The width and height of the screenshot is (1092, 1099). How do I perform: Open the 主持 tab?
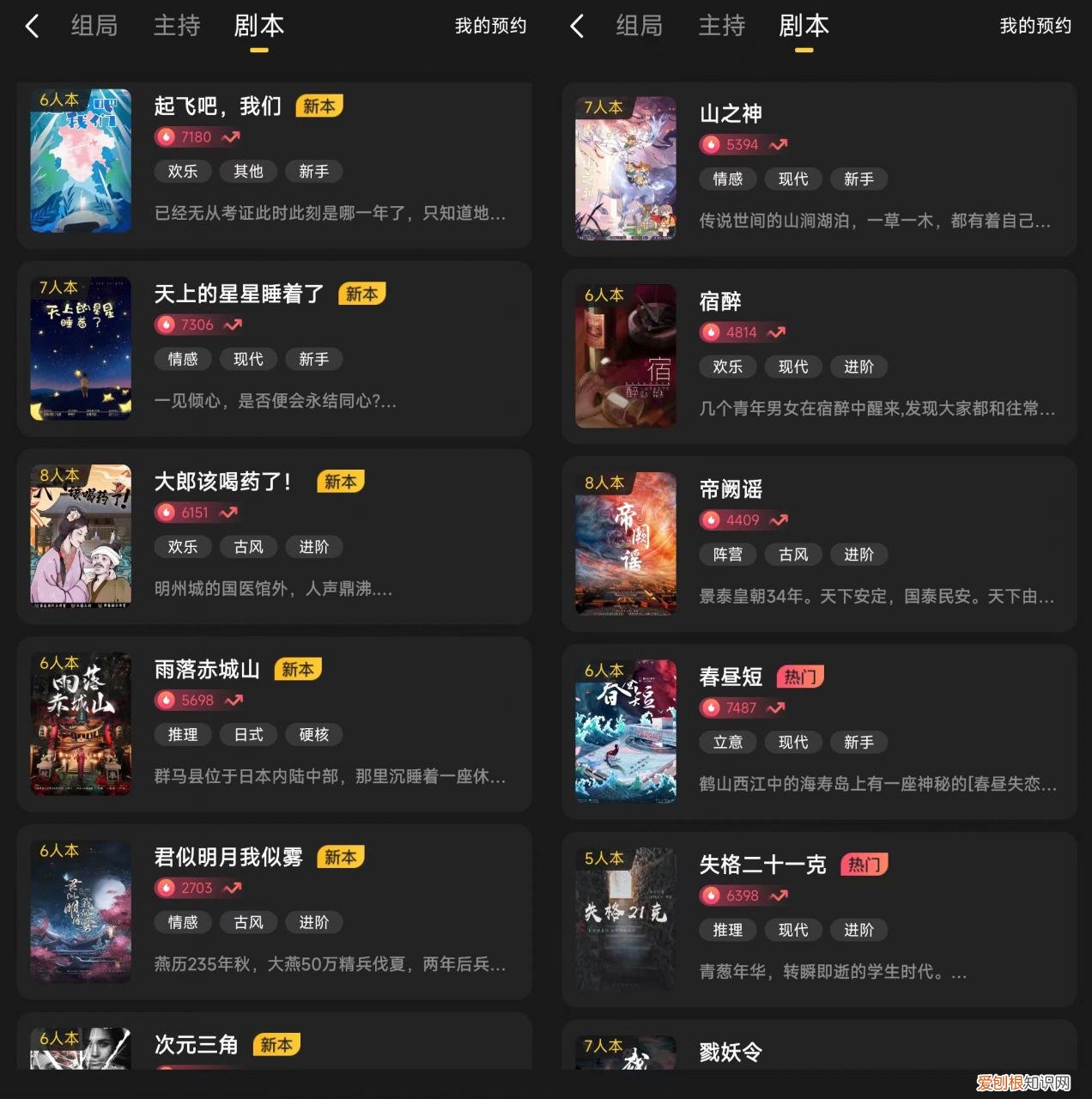click(177, 26)
